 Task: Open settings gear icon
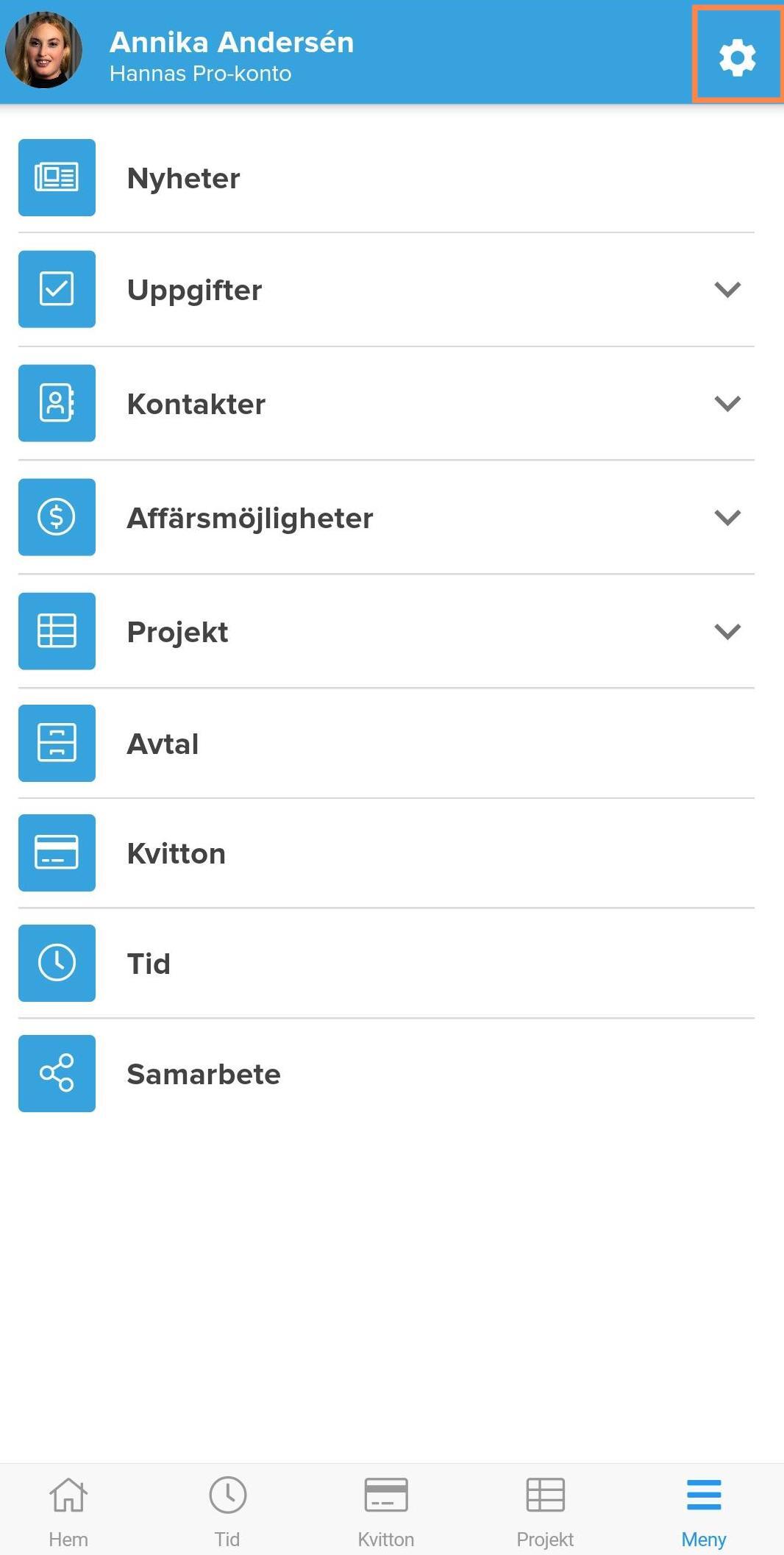click(x=738, y=57)
